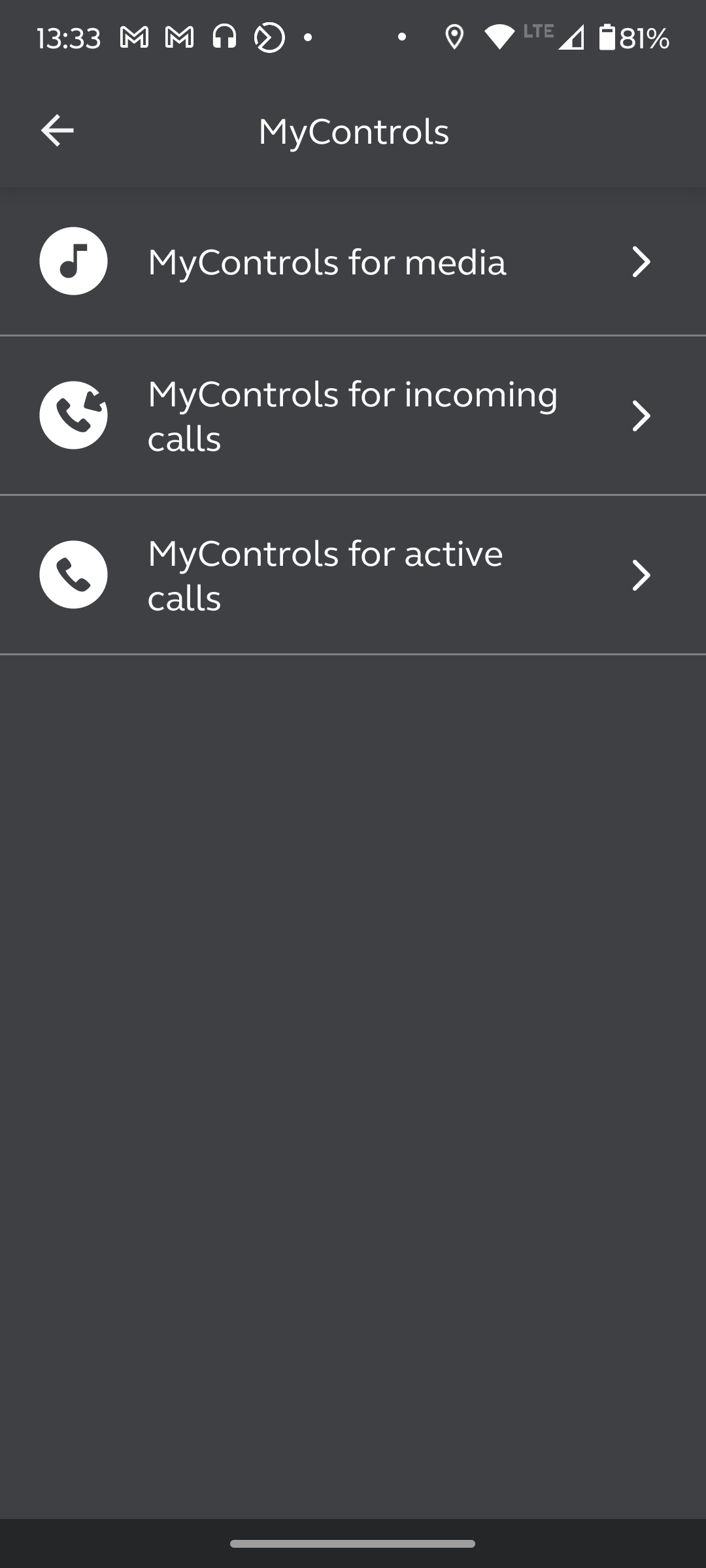The height and width of the screenshot is (1568, 706).
Task: Open MyControls for active calls
Action: [353, 575]
